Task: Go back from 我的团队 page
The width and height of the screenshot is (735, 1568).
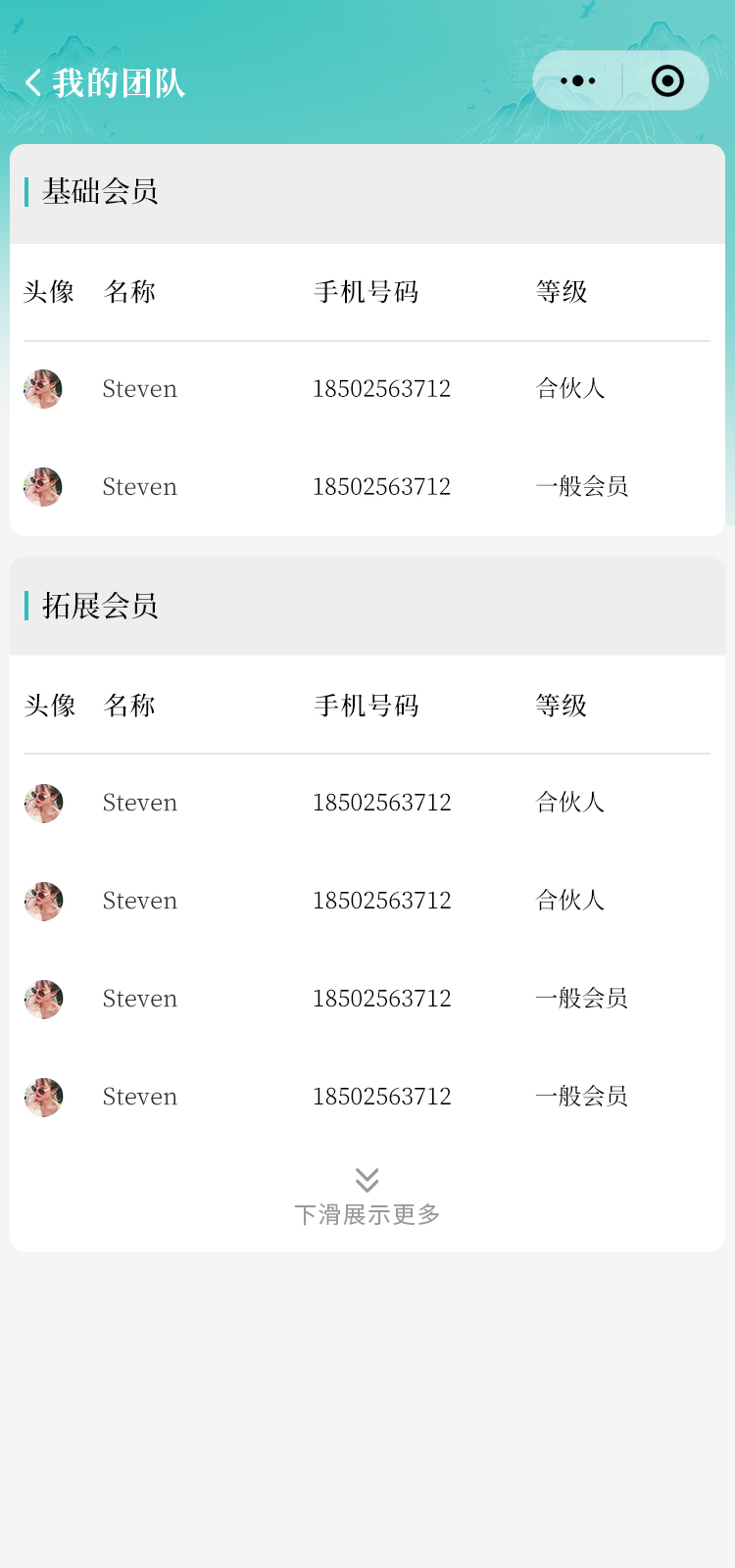Action: click(34, 83)
